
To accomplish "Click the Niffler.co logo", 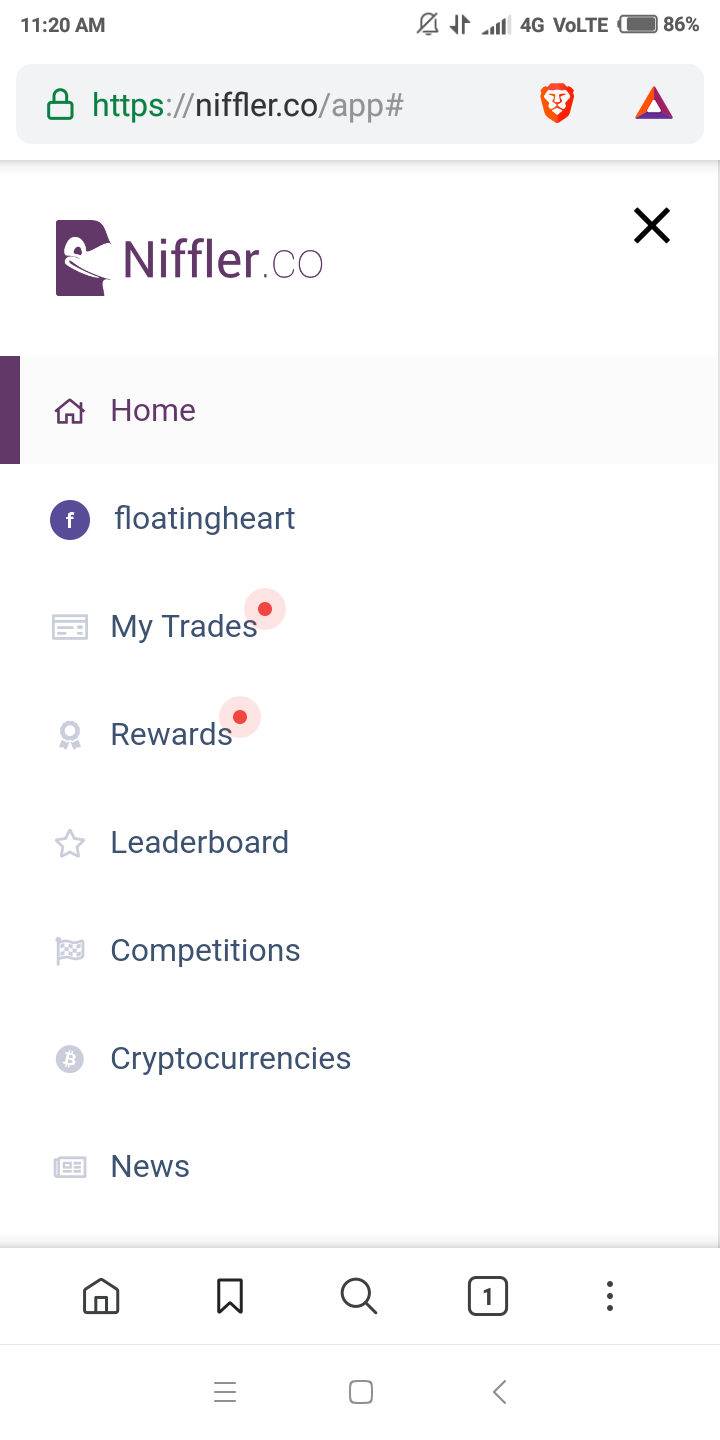I will 188,257.
